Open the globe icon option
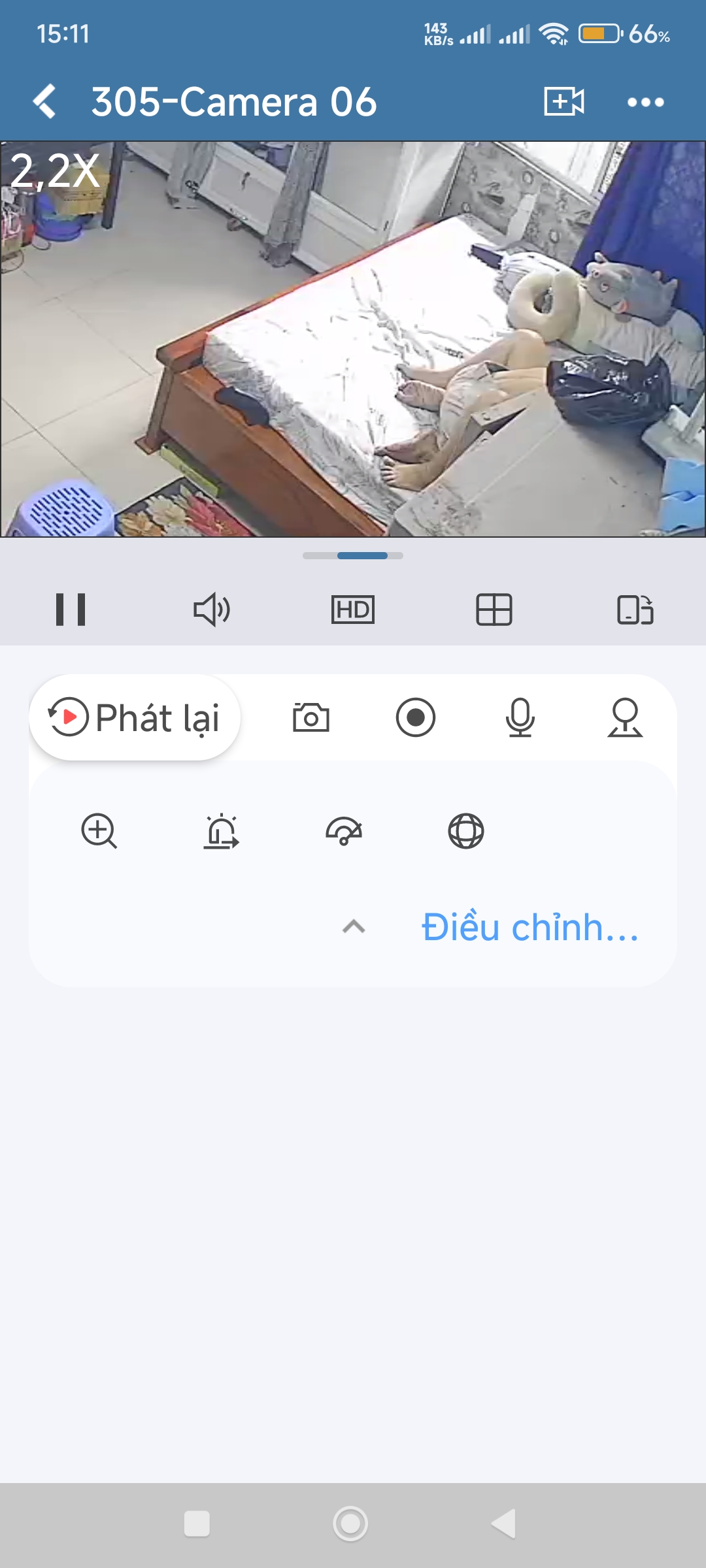 (466, 831)
